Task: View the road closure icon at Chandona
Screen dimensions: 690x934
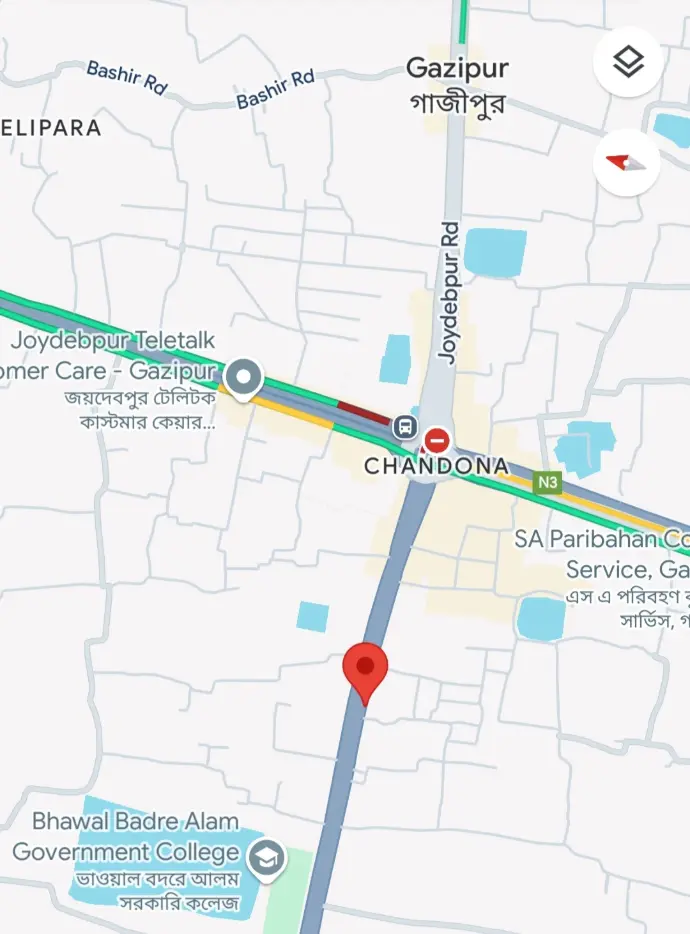Action: pos(437,440)
